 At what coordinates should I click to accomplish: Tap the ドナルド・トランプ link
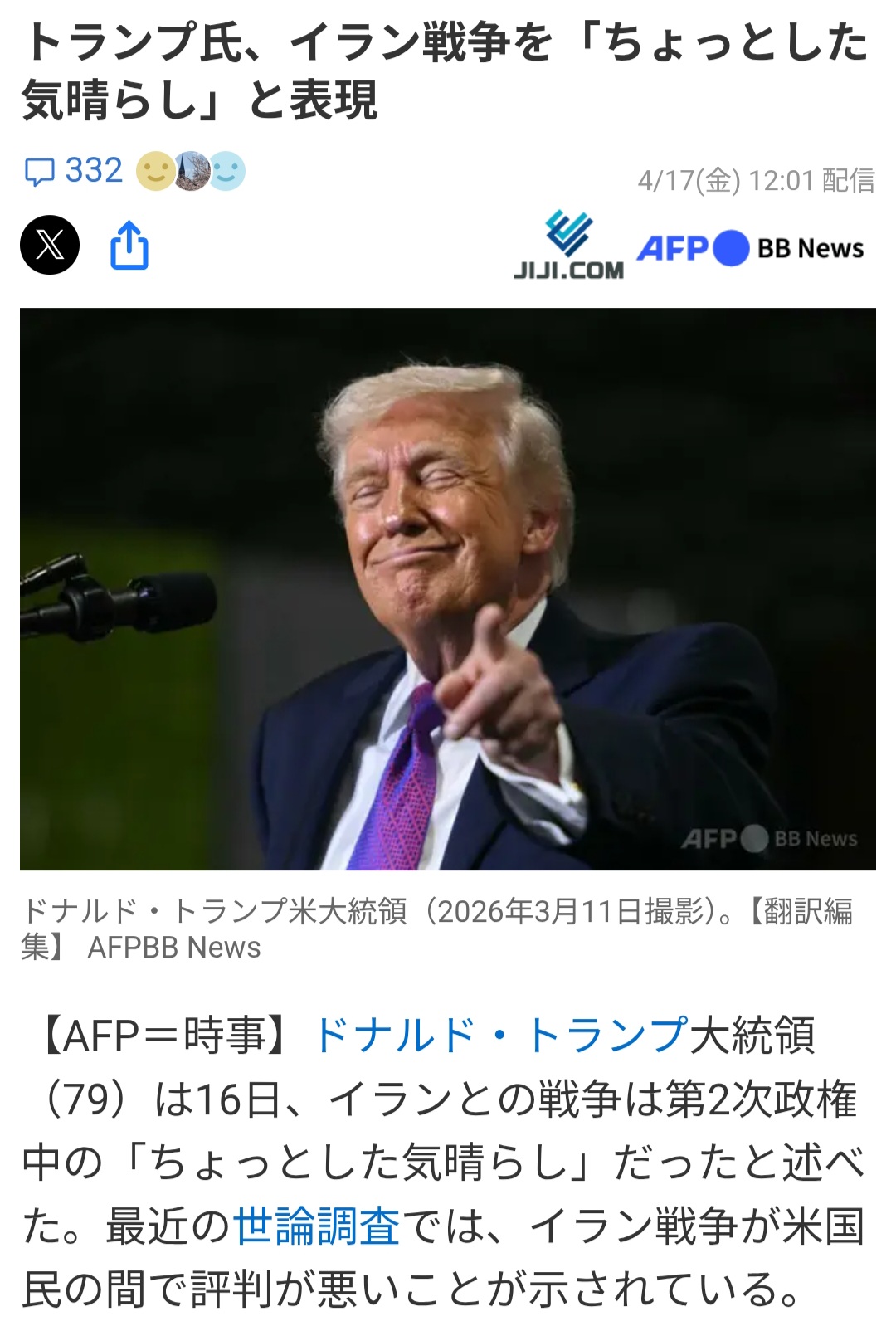pos(501,1036)
